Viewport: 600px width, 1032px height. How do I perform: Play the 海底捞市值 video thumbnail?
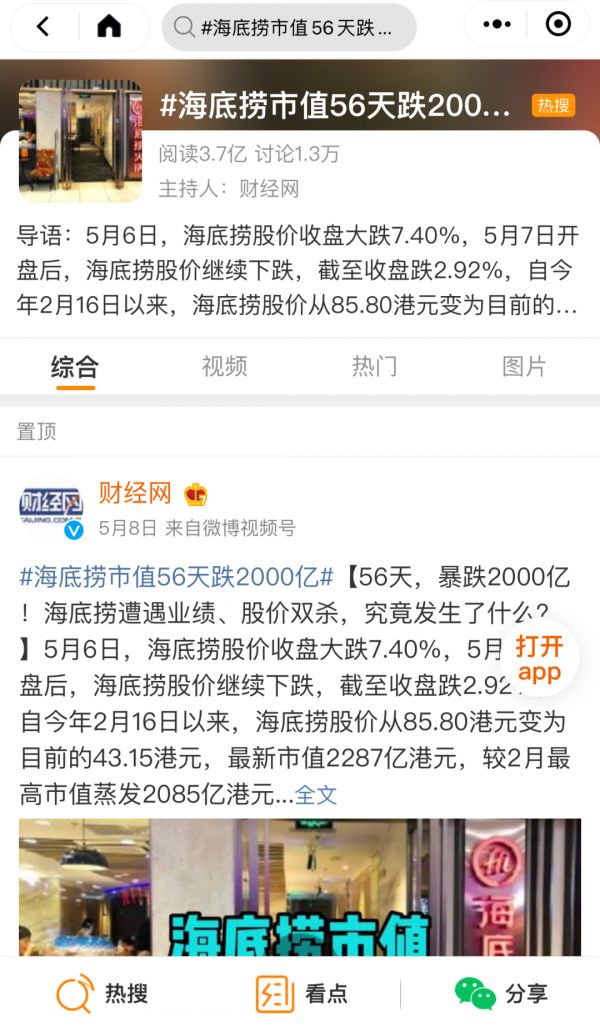(299, 888)
